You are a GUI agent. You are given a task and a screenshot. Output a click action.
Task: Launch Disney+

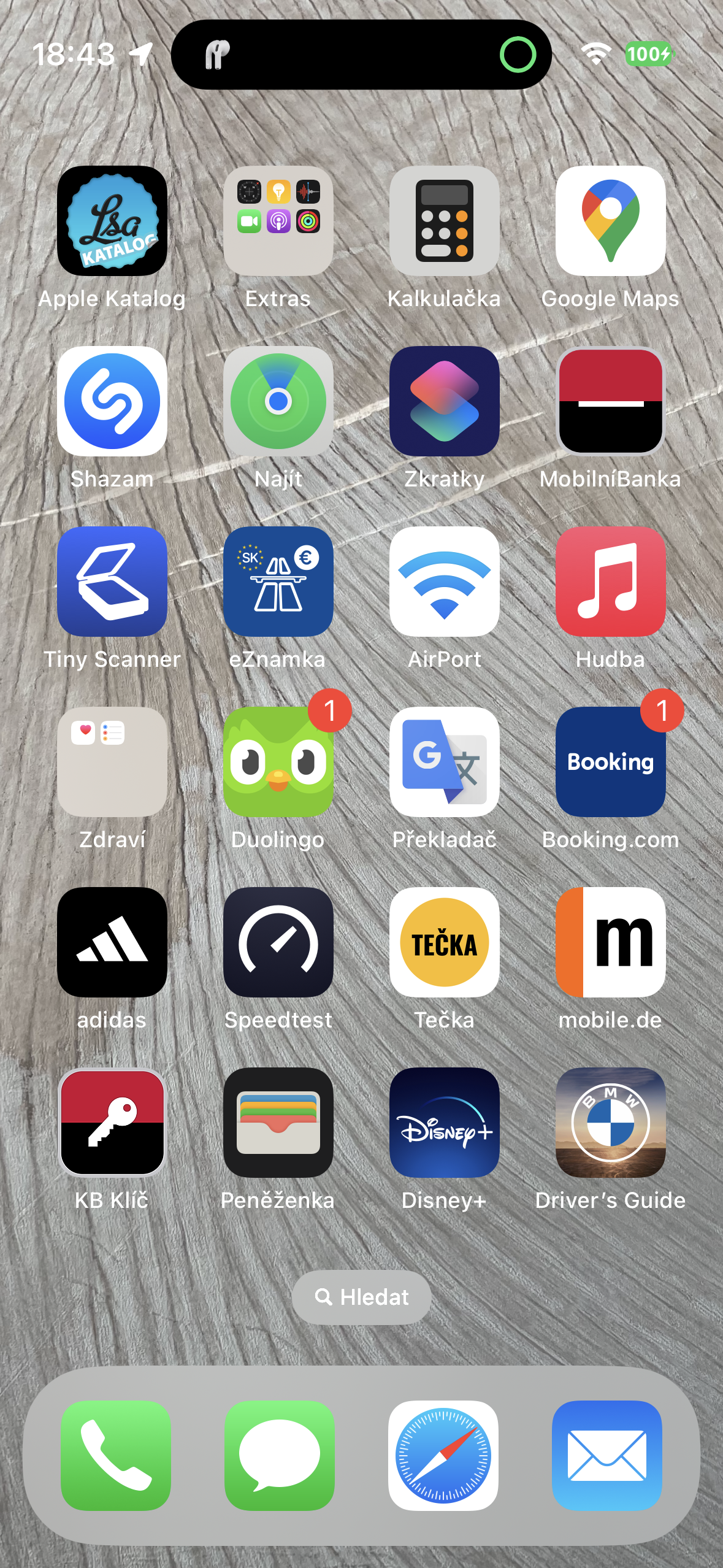click(x=444, y=1123)
